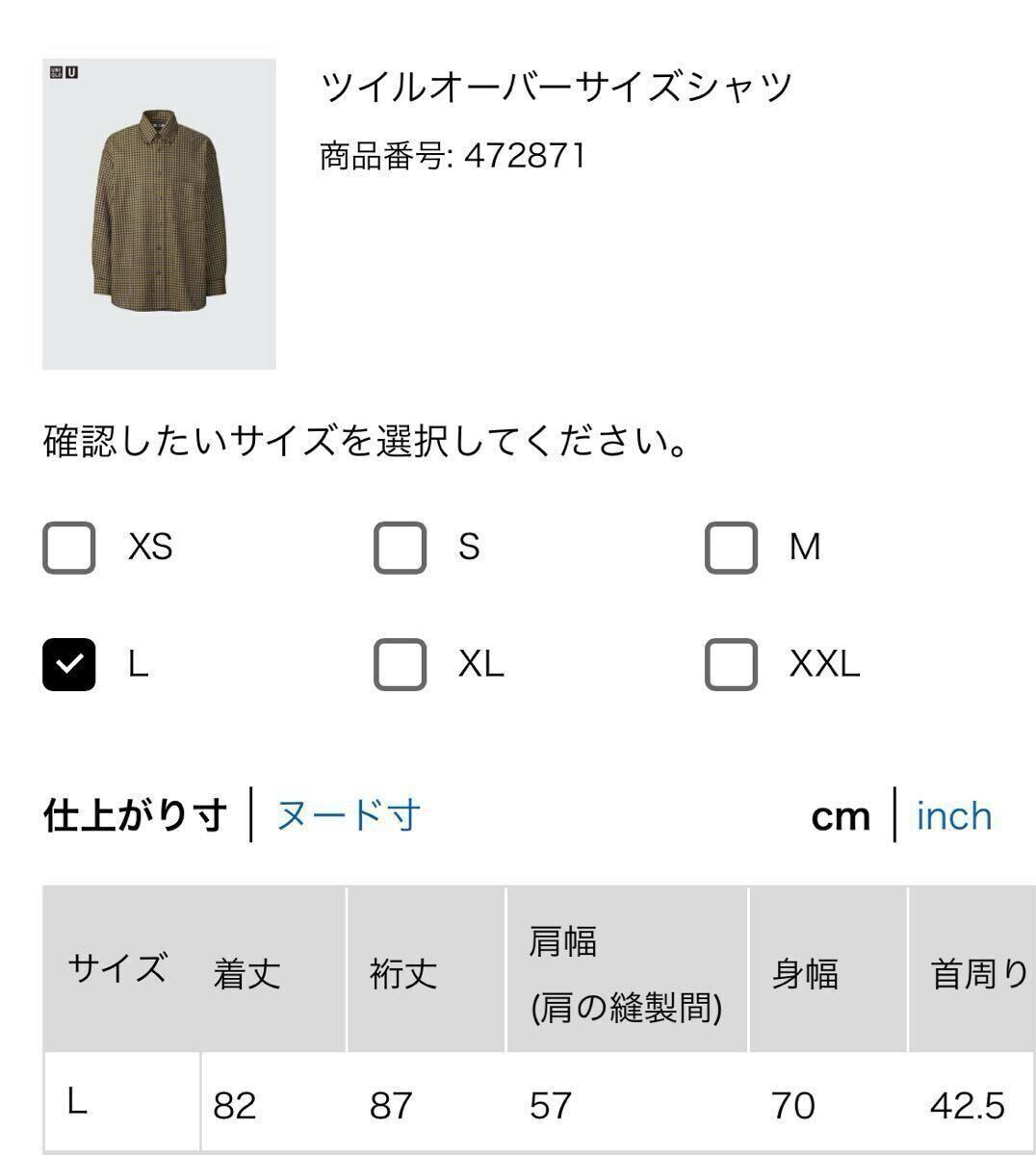The image size is (1036, 1155).
Task: Switch units from cm to inch
Action: pyautogui.click(x=951, y=816)
